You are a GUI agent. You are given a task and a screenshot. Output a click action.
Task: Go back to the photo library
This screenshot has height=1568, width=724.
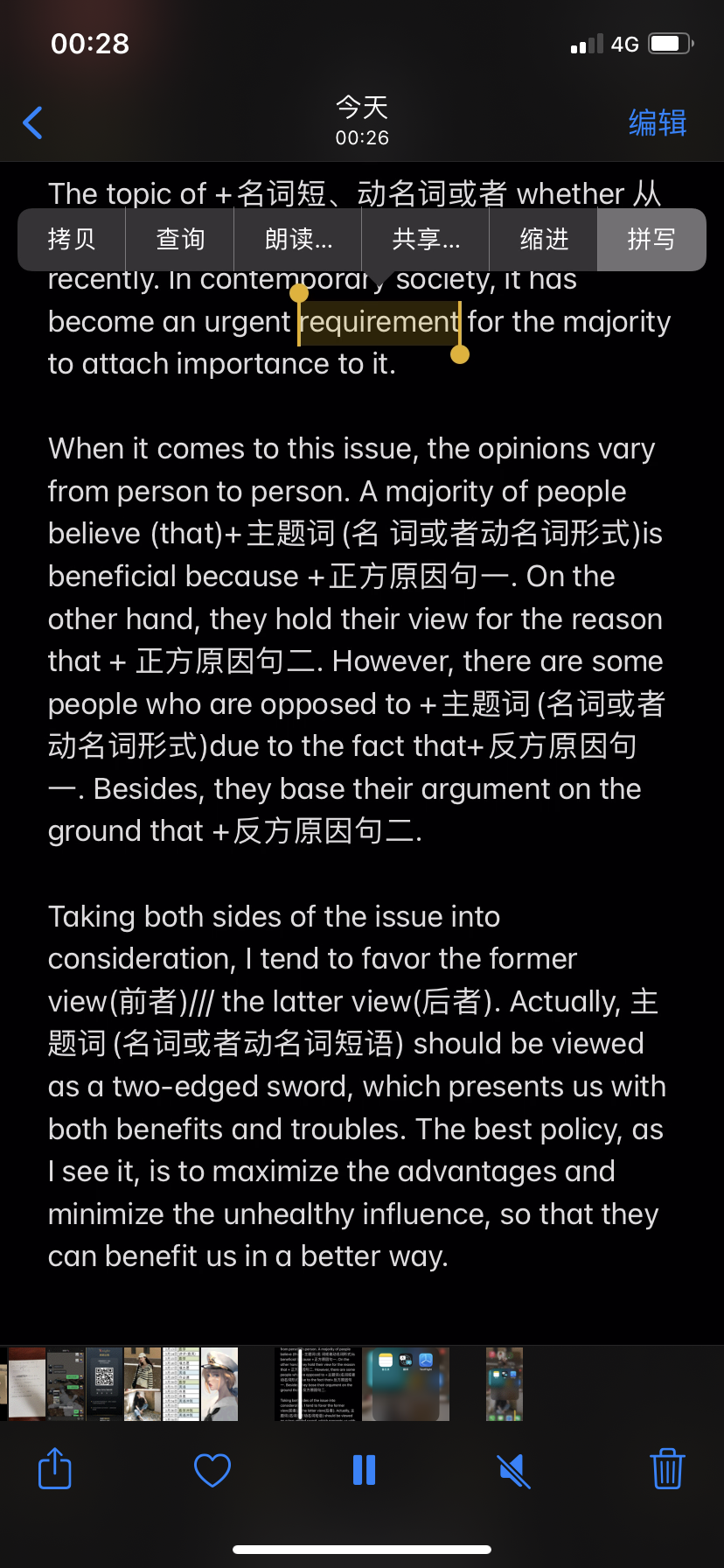(x=33, y=122)
